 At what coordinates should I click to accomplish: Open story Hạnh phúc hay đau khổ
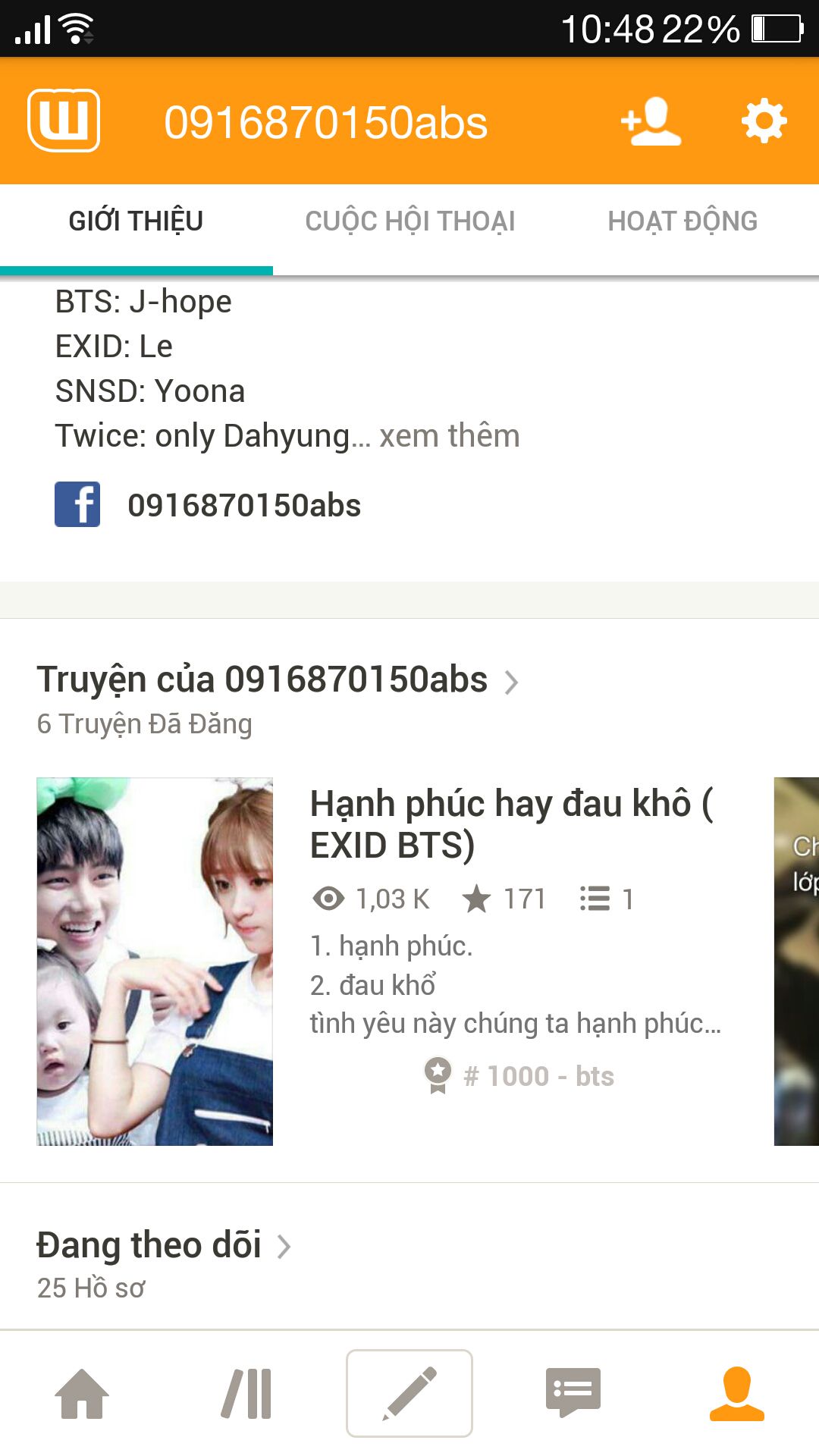point(511,824)
